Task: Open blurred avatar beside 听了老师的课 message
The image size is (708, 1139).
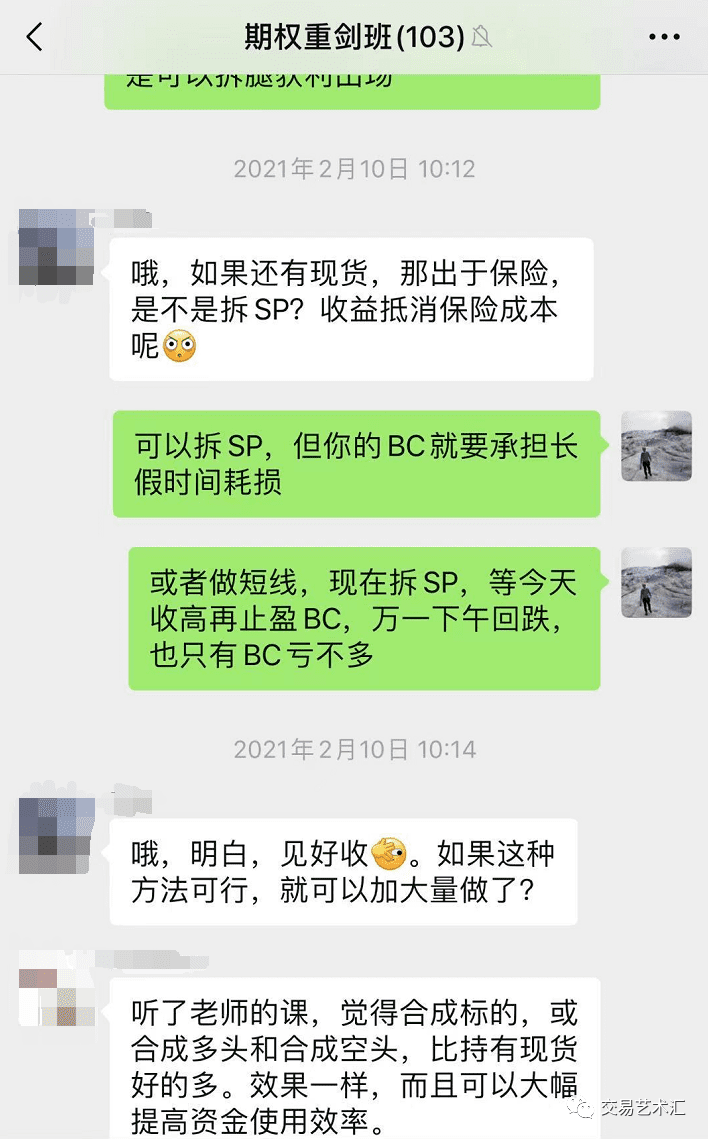Action: tap(56, 990)
